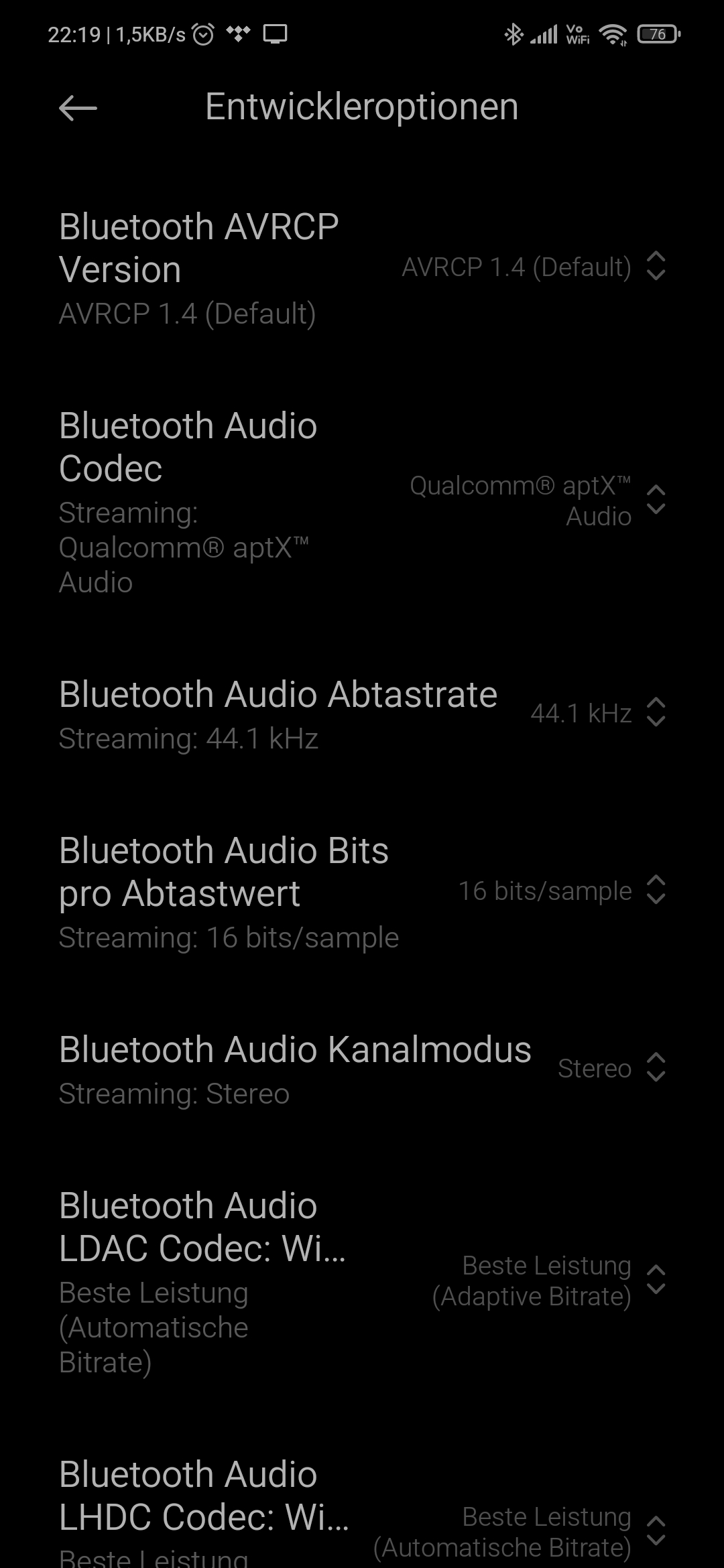
Task: Open Bluetooth Audio Bits pro Abtastwert
Action: (362, 892)
